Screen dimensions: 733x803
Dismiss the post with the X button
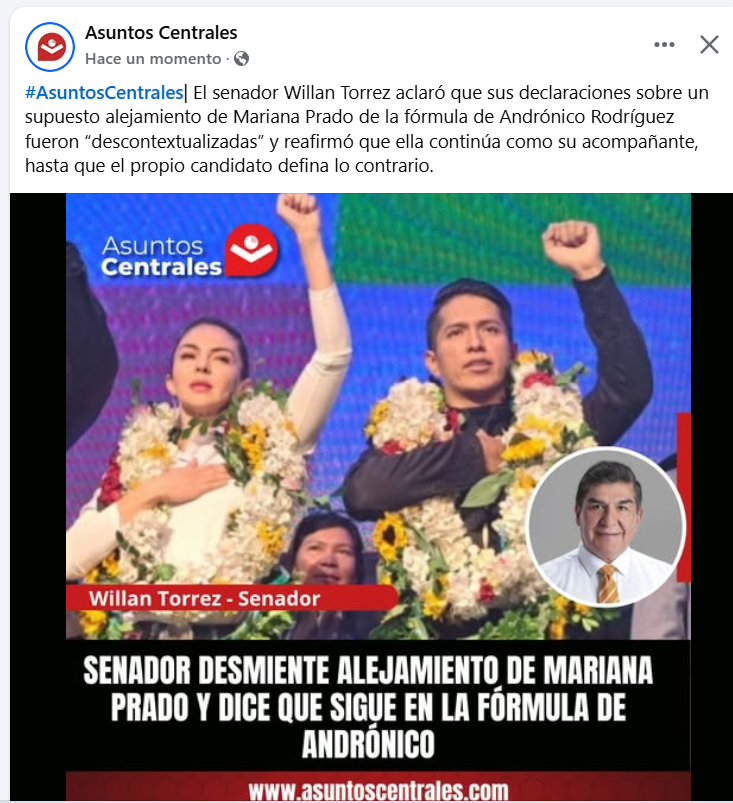click(x=709, y=44)
